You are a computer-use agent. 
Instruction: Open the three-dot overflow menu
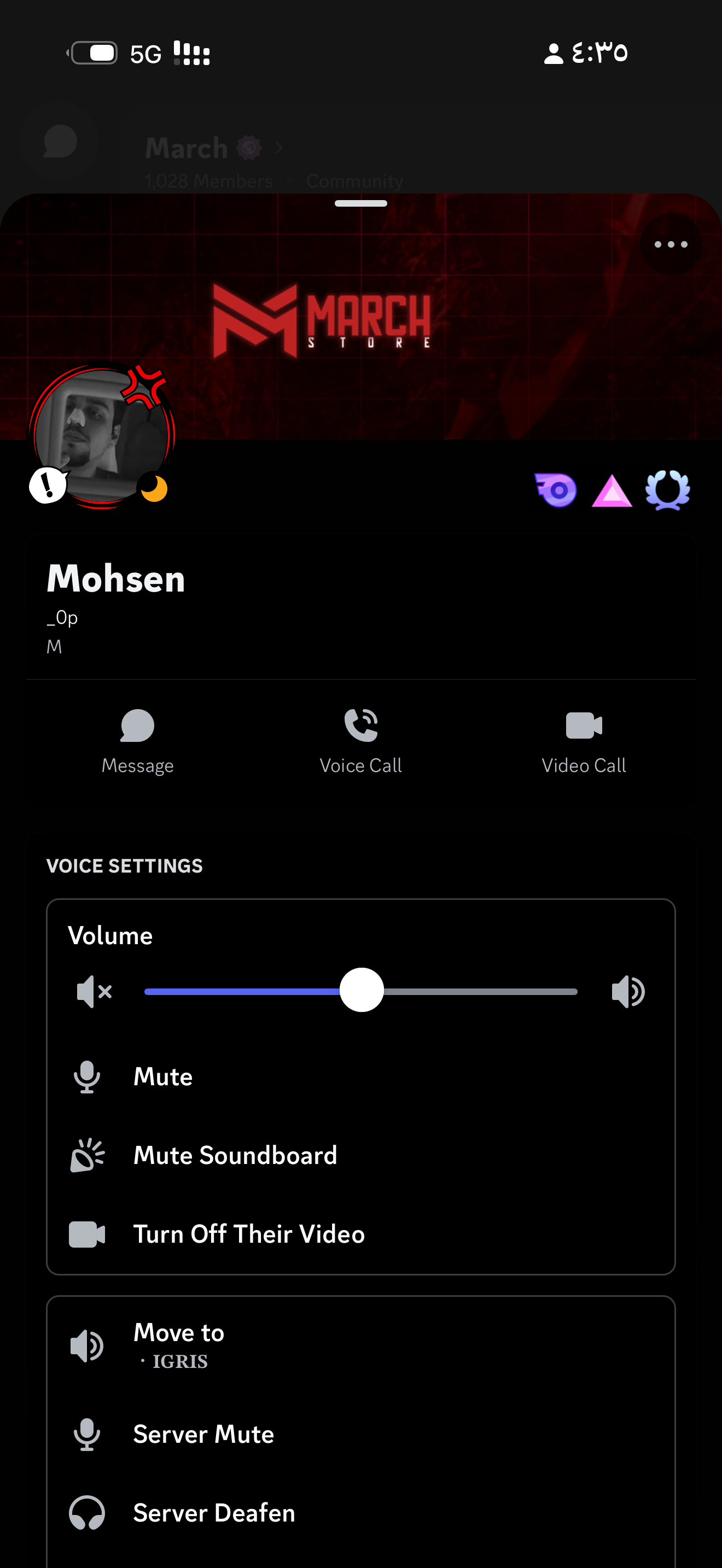click(670, 245)
